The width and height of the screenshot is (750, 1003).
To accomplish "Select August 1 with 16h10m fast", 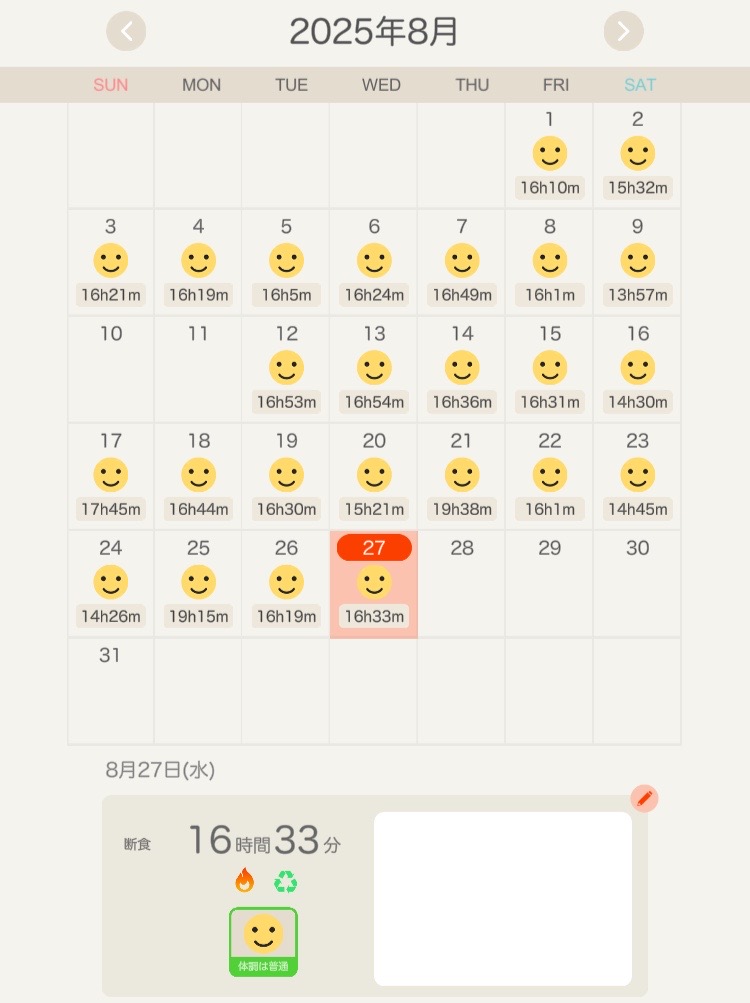I will click(549, 155).
